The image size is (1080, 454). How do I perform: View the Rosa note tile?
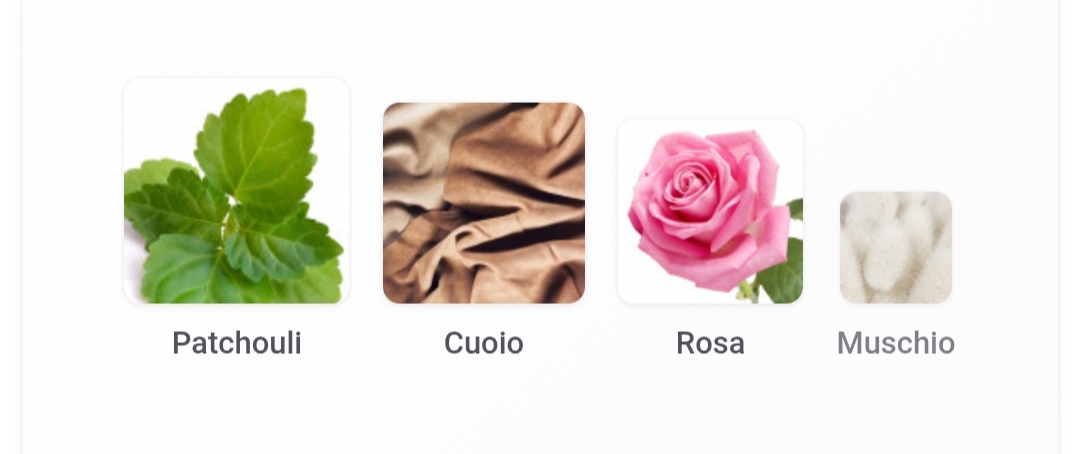tap(710, 212)
